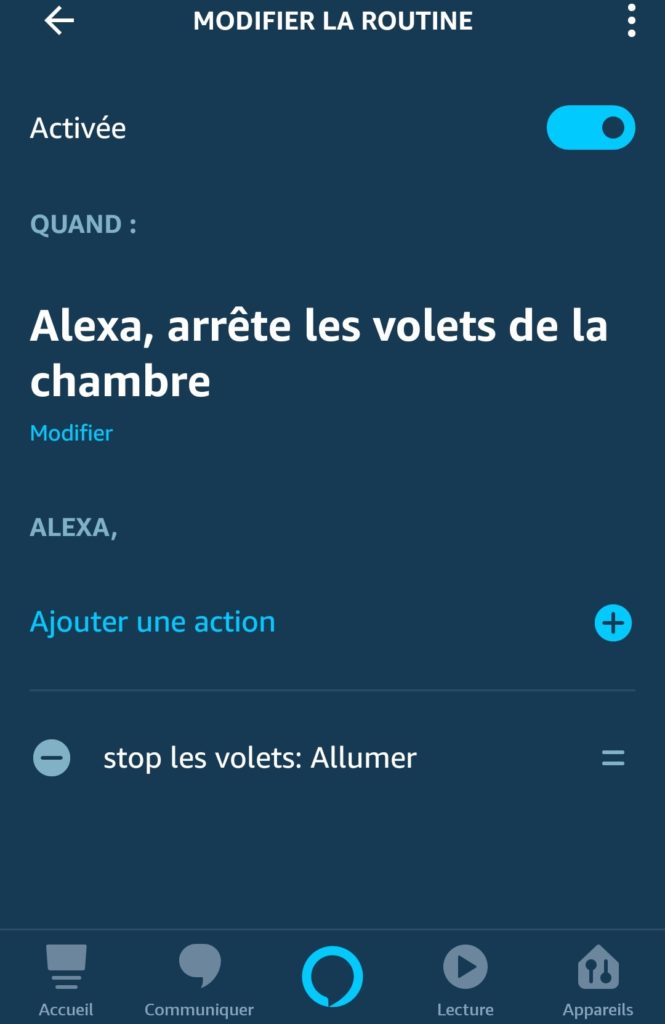Viewport: 665px width, 1024px height.
Task: Toggle the Activée switch off
Action: point(590,128)
